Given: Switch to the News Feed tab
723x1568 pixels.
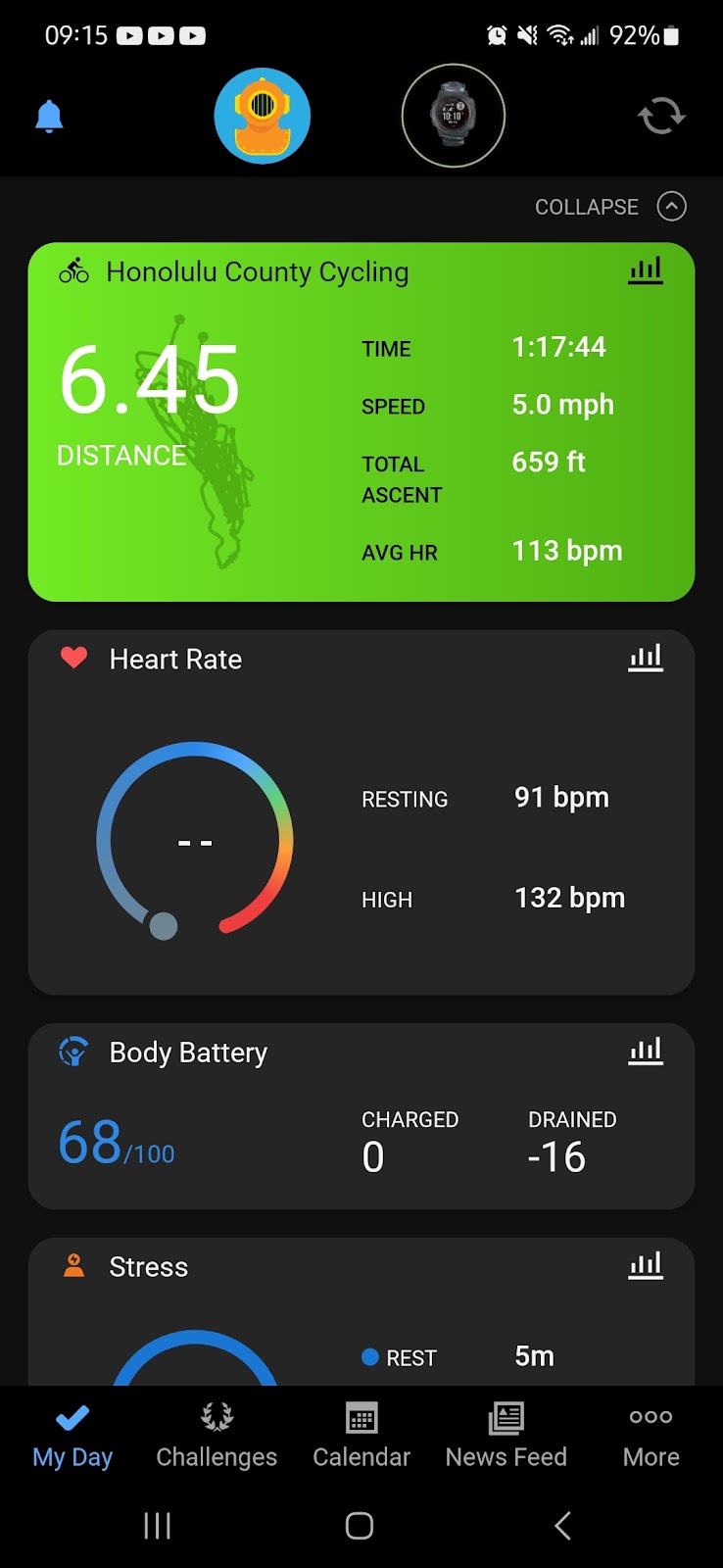Looking at the screenshot, I should tap(506, 1436).
